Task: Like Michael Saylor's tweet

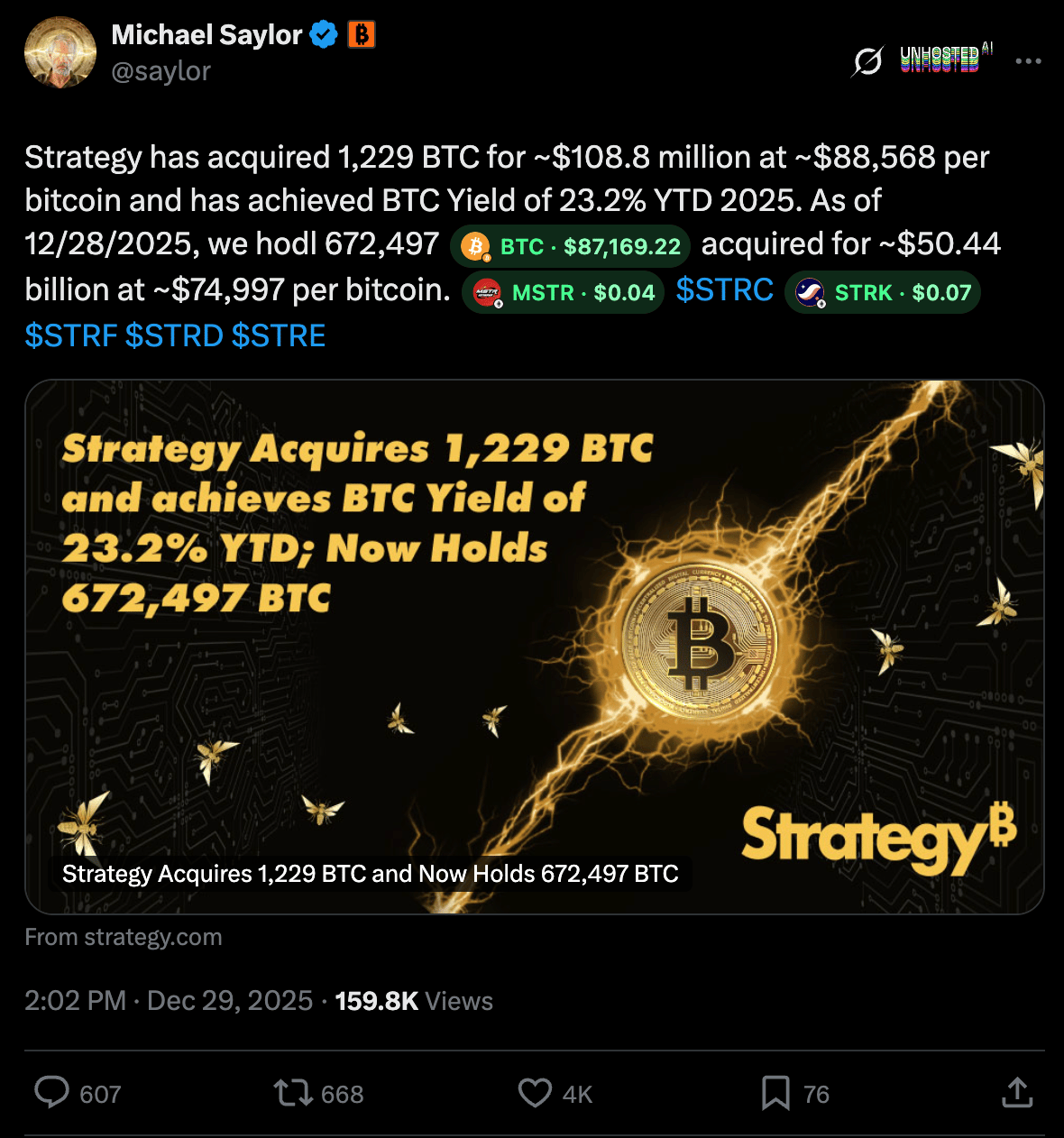Action: pos(535,1093)
